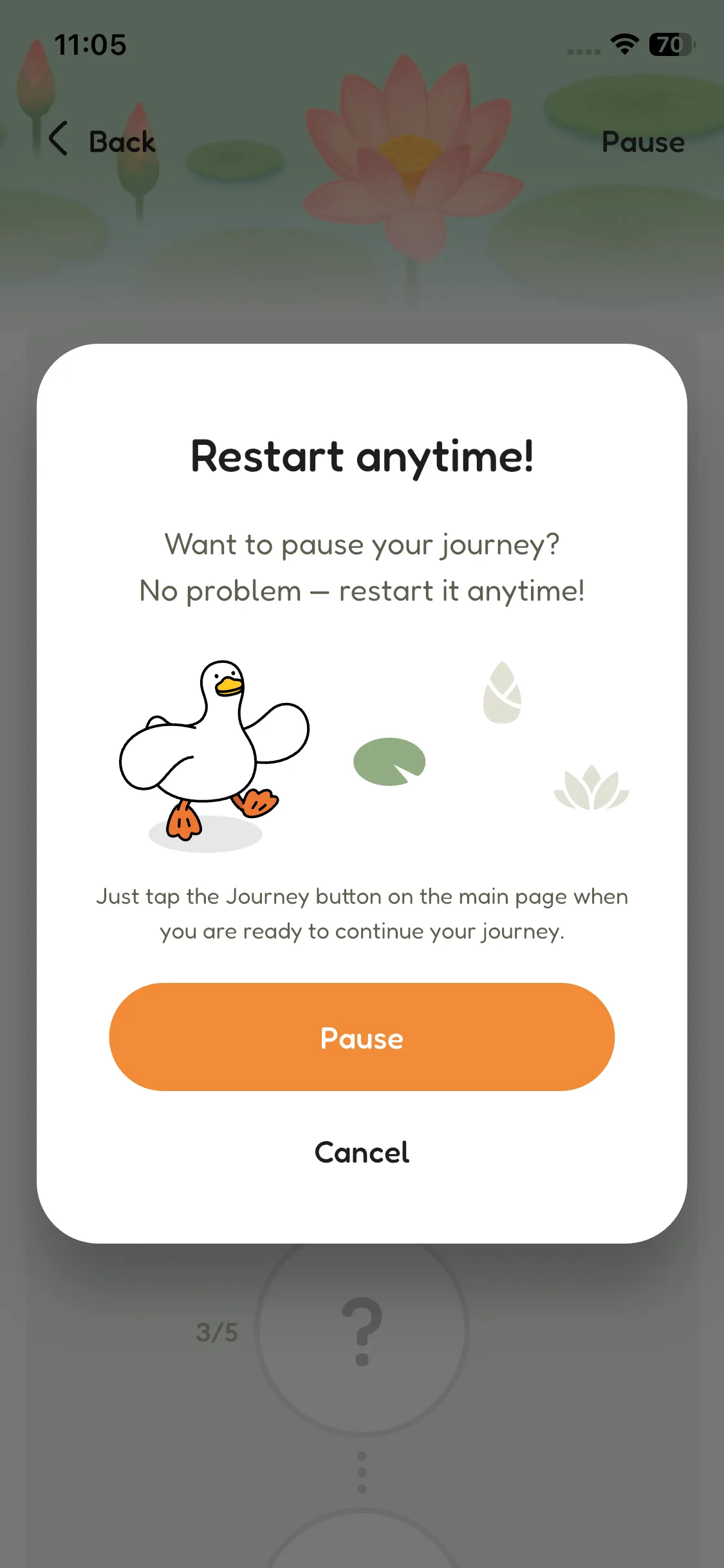Confirm pausing with the orange Pause button
724x1568 pixels.
pos(362,1037)
